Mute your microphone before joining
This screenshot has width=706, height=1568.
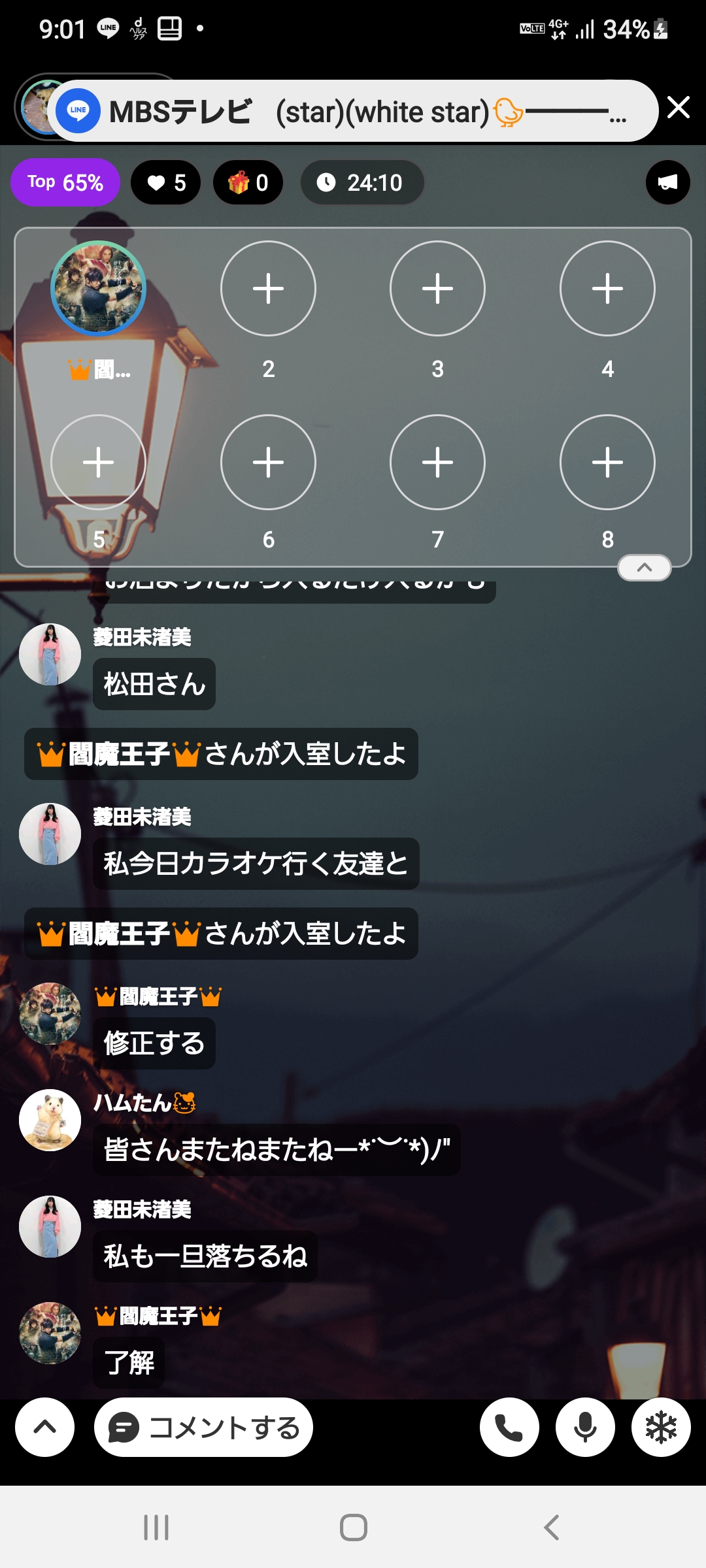pos(585,1428)
